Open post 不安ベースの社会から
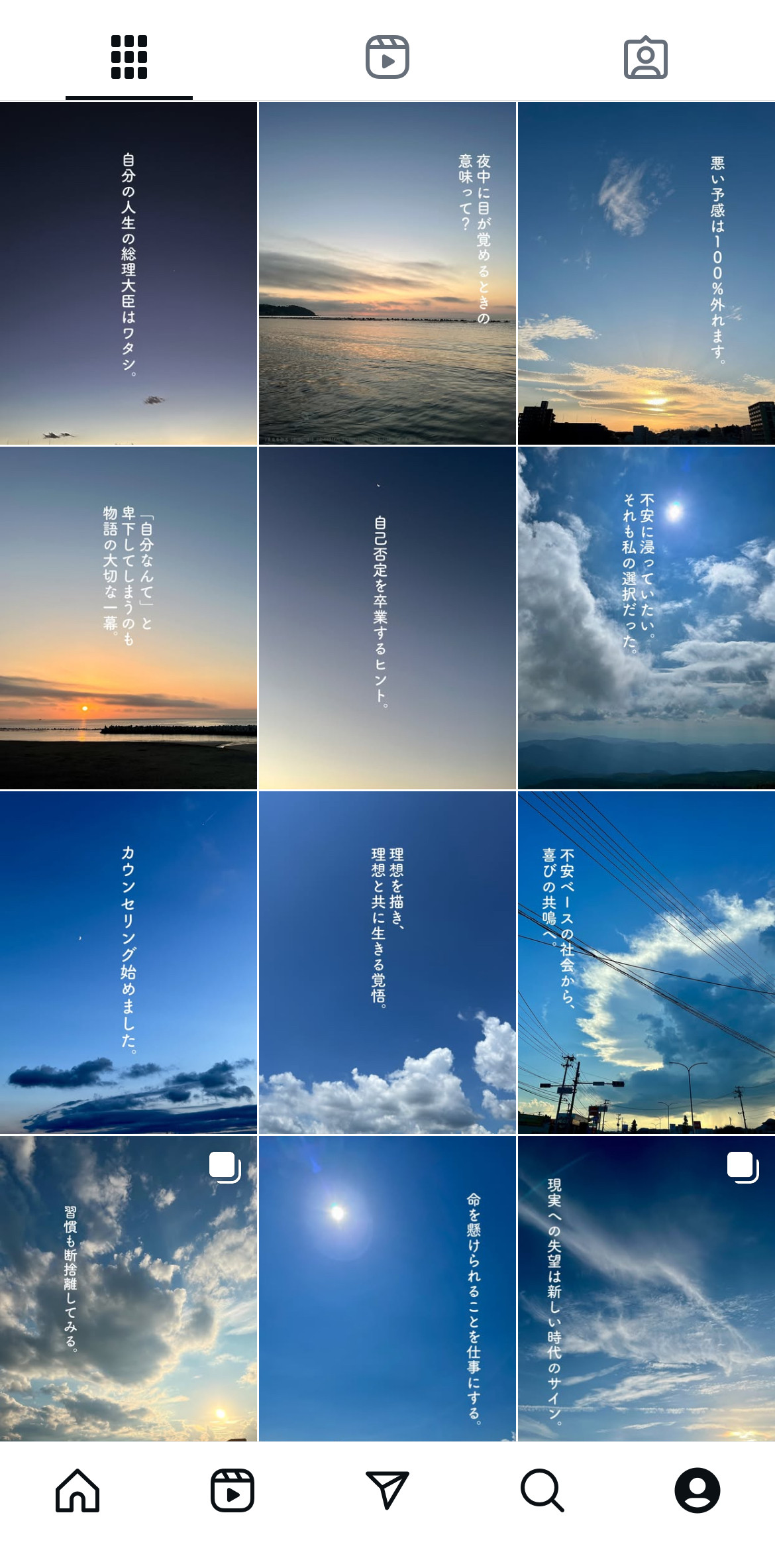The height and width of the screenshot is (1568, 775). 646,962
